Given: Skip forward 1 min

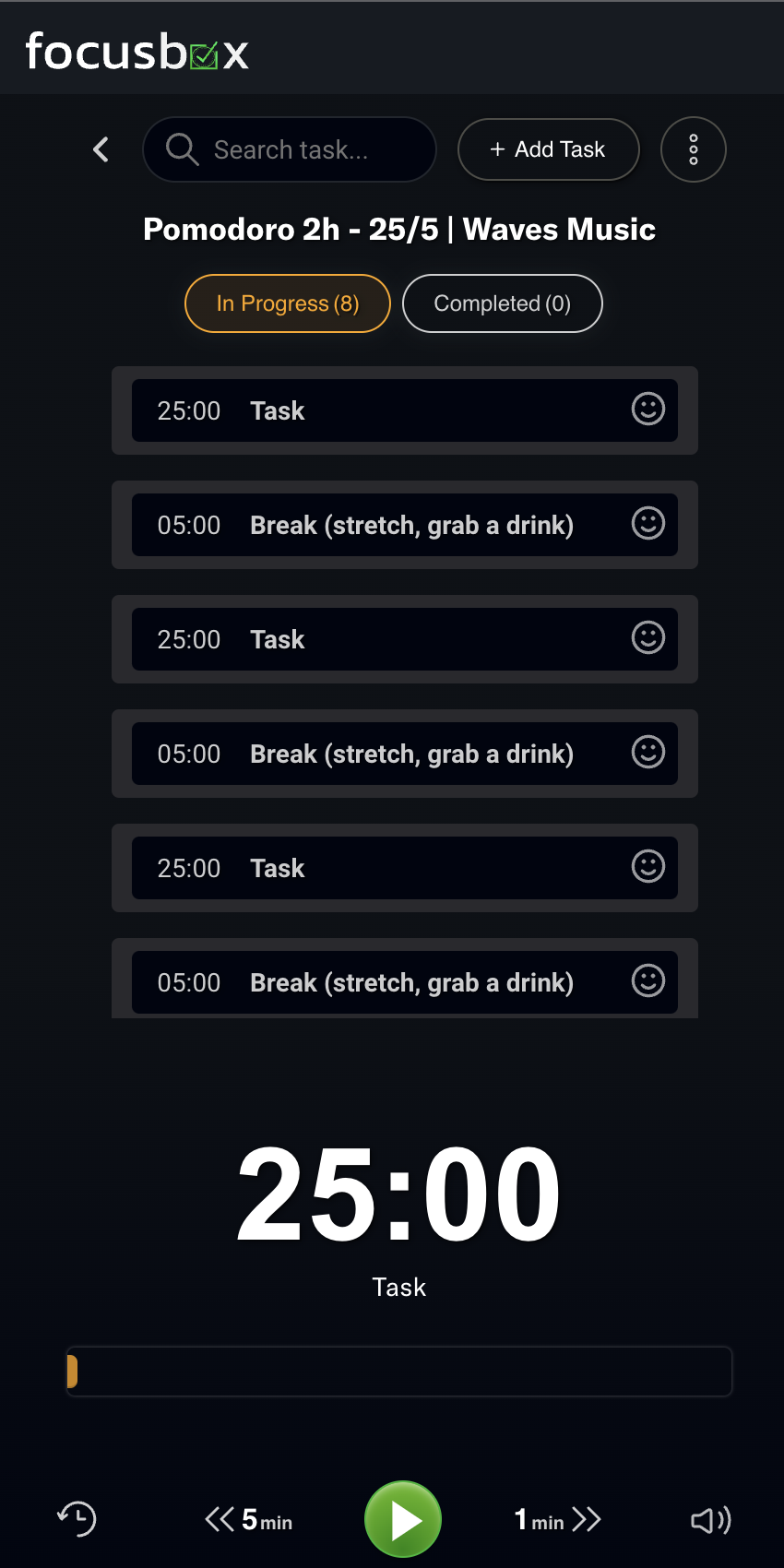Looking at the screenshot, I should (557, 1519).
